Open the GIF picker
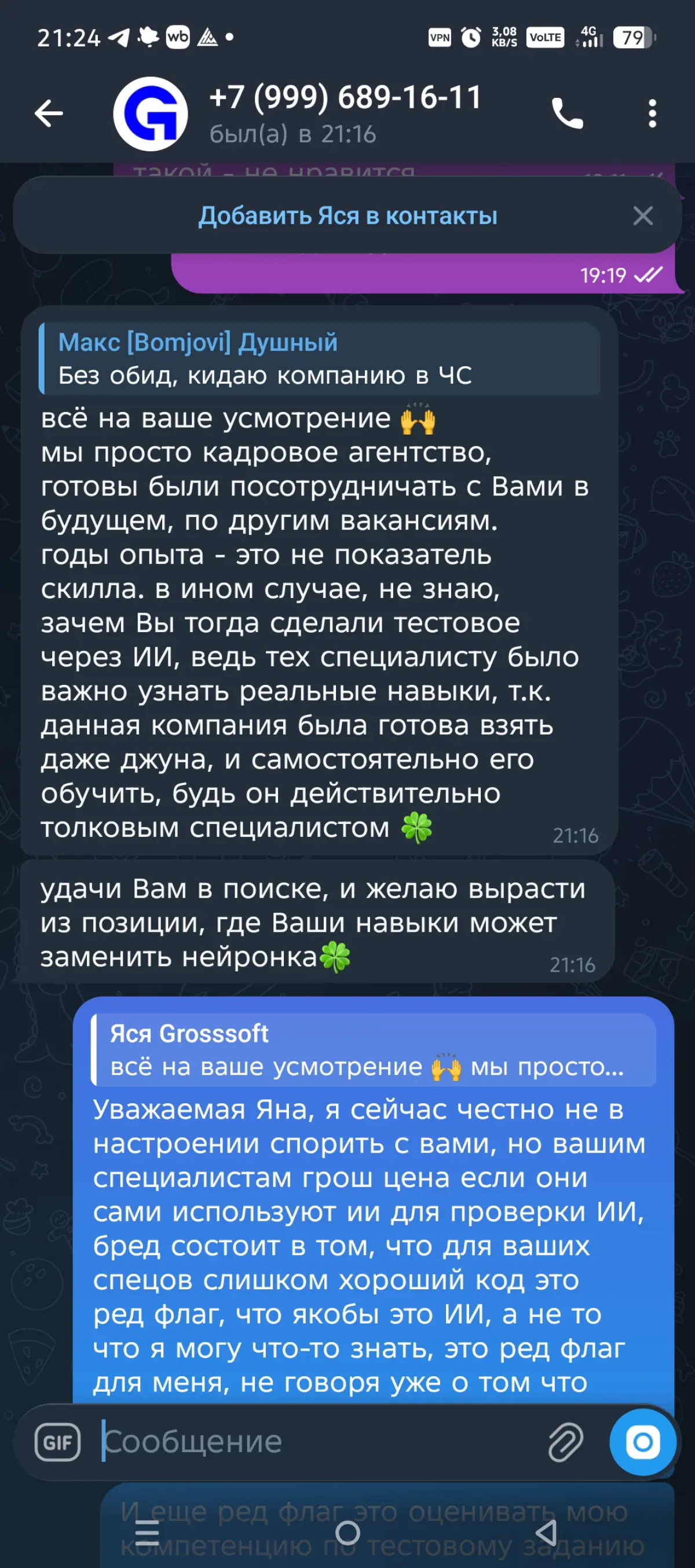The image size is (695, 1568). (x=57, y=1442)
